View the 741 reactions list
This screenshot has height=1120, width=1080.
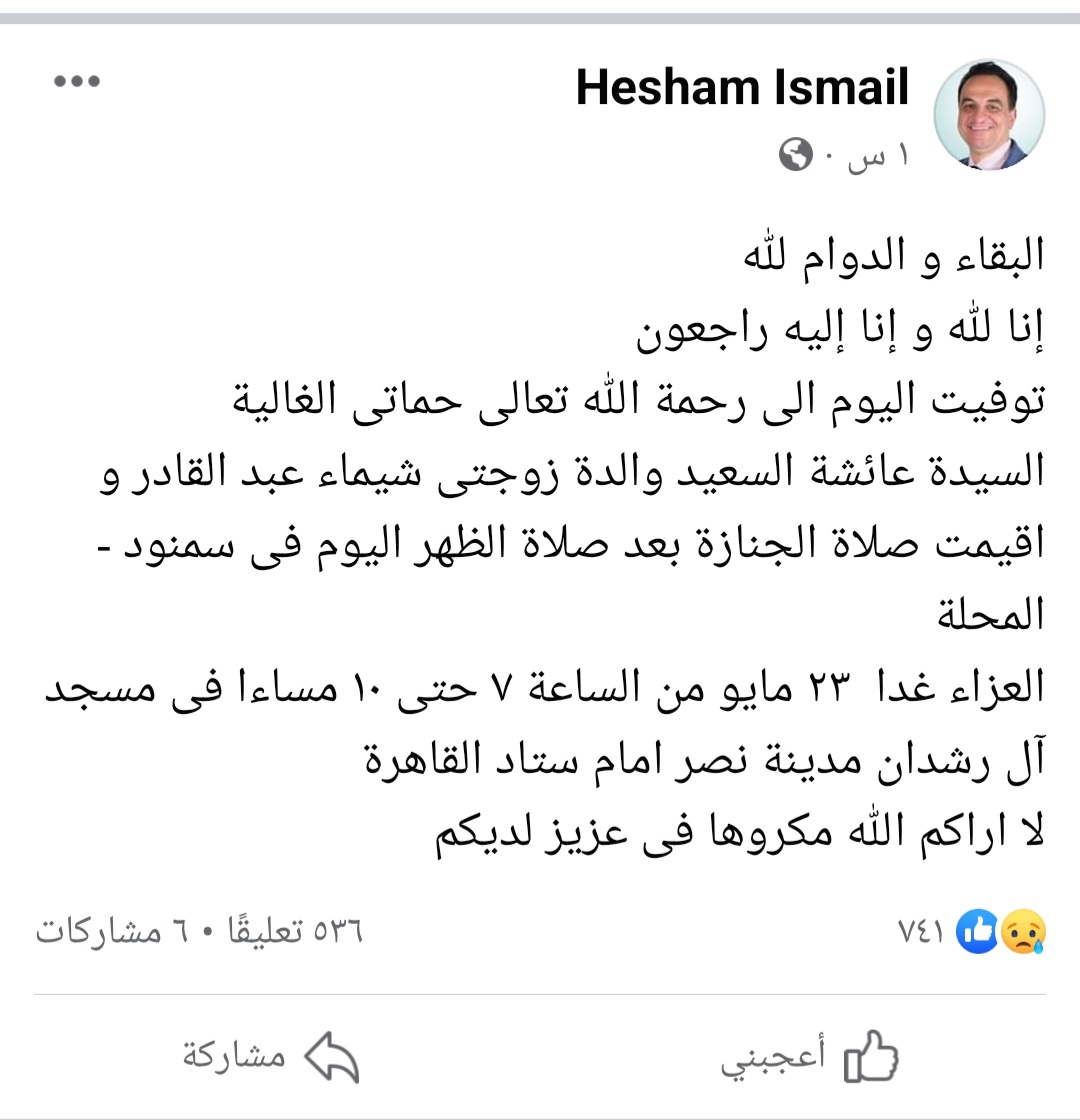pos(972,932)
